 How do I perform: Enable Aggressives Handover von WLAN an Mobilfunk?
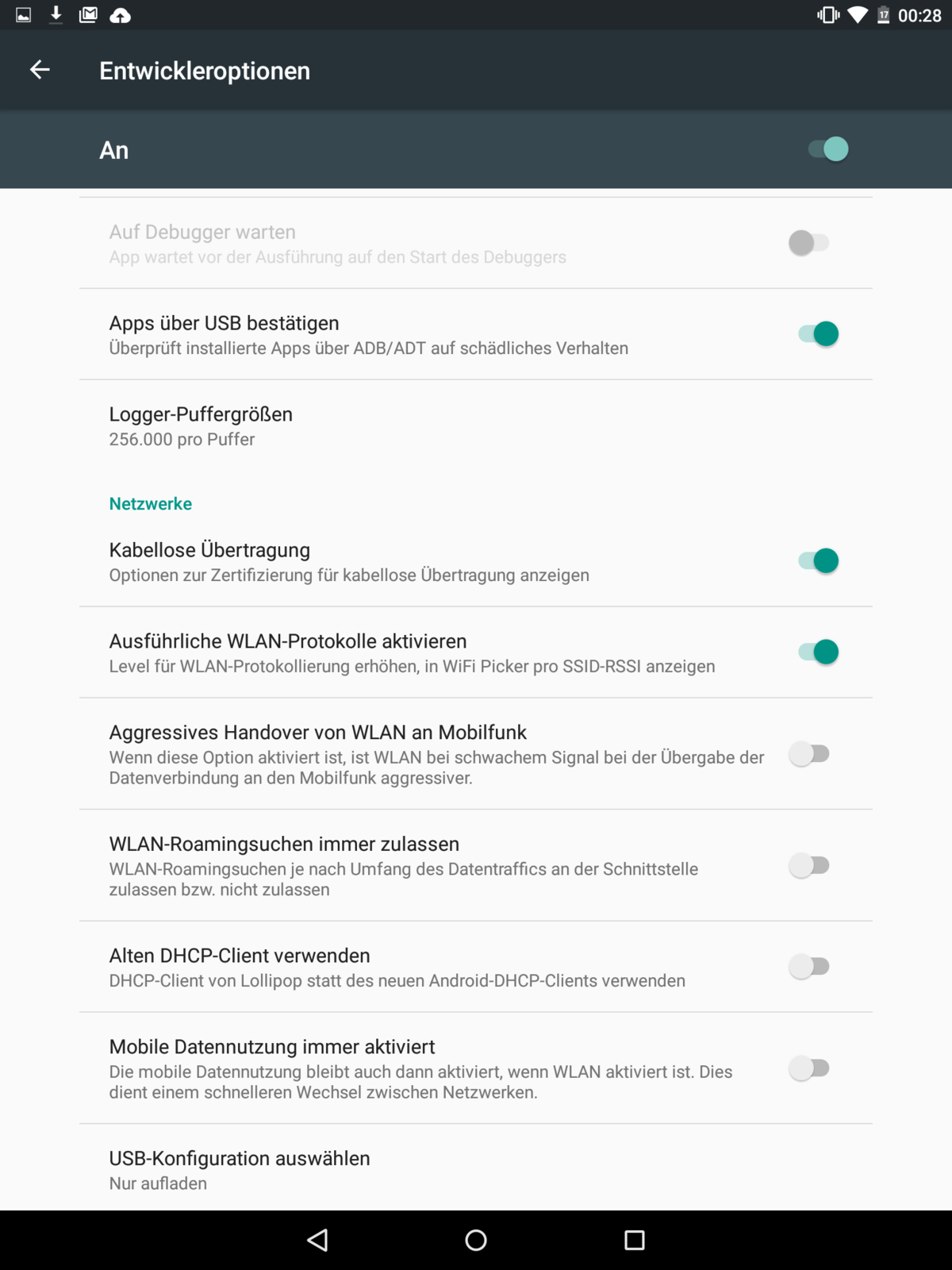tap(809, 754)
